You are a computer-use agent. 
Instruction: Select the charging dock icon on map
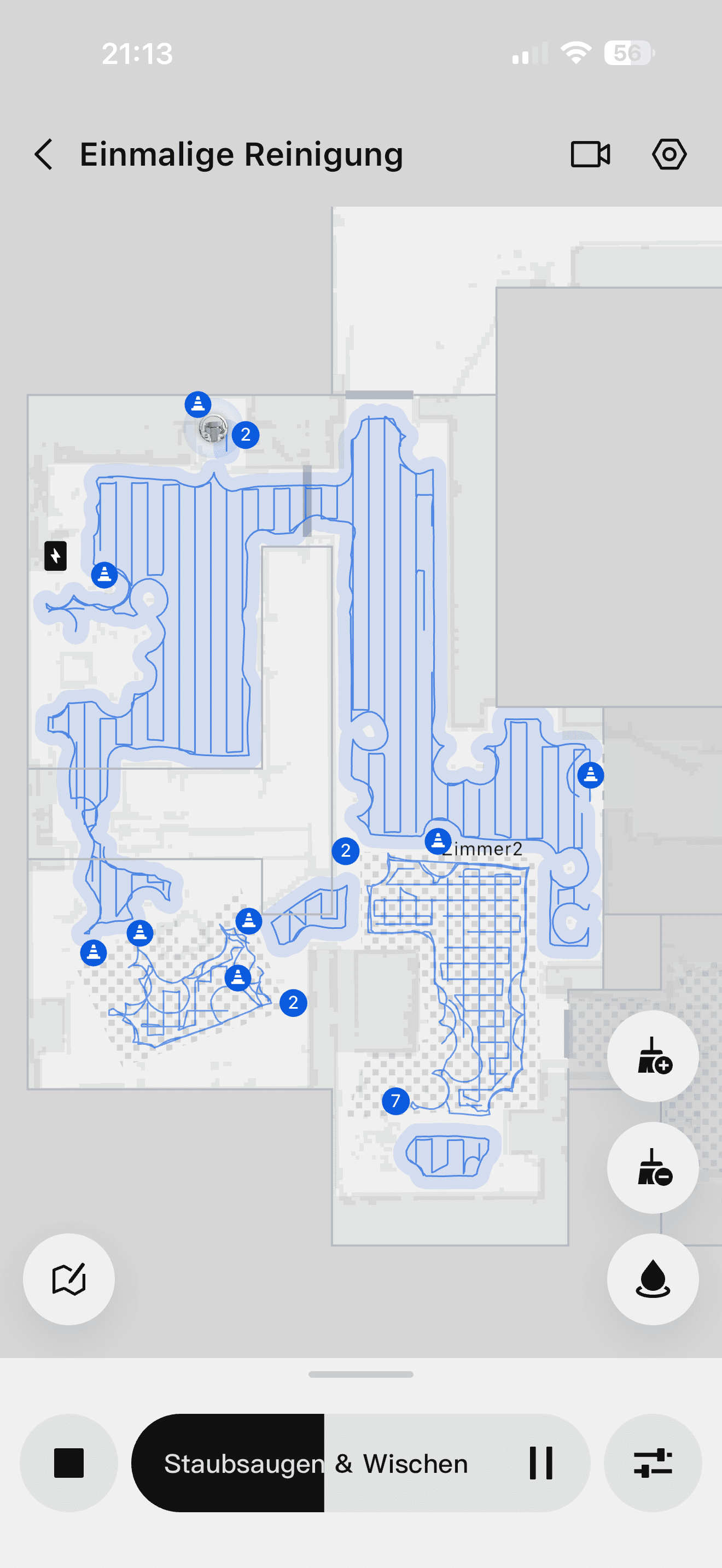tap(55, 555)
